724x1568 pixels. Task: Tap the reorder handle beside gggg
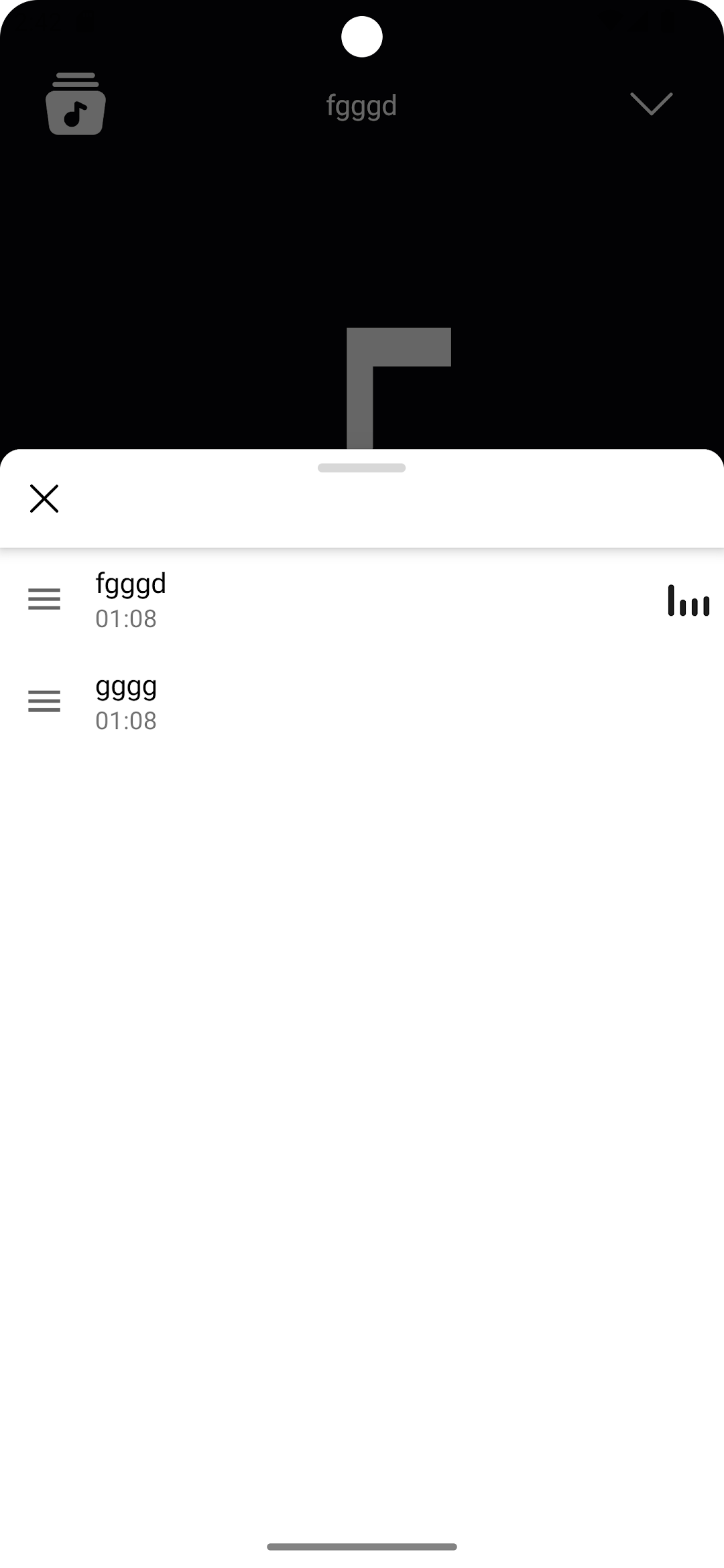tap(44, 701)
